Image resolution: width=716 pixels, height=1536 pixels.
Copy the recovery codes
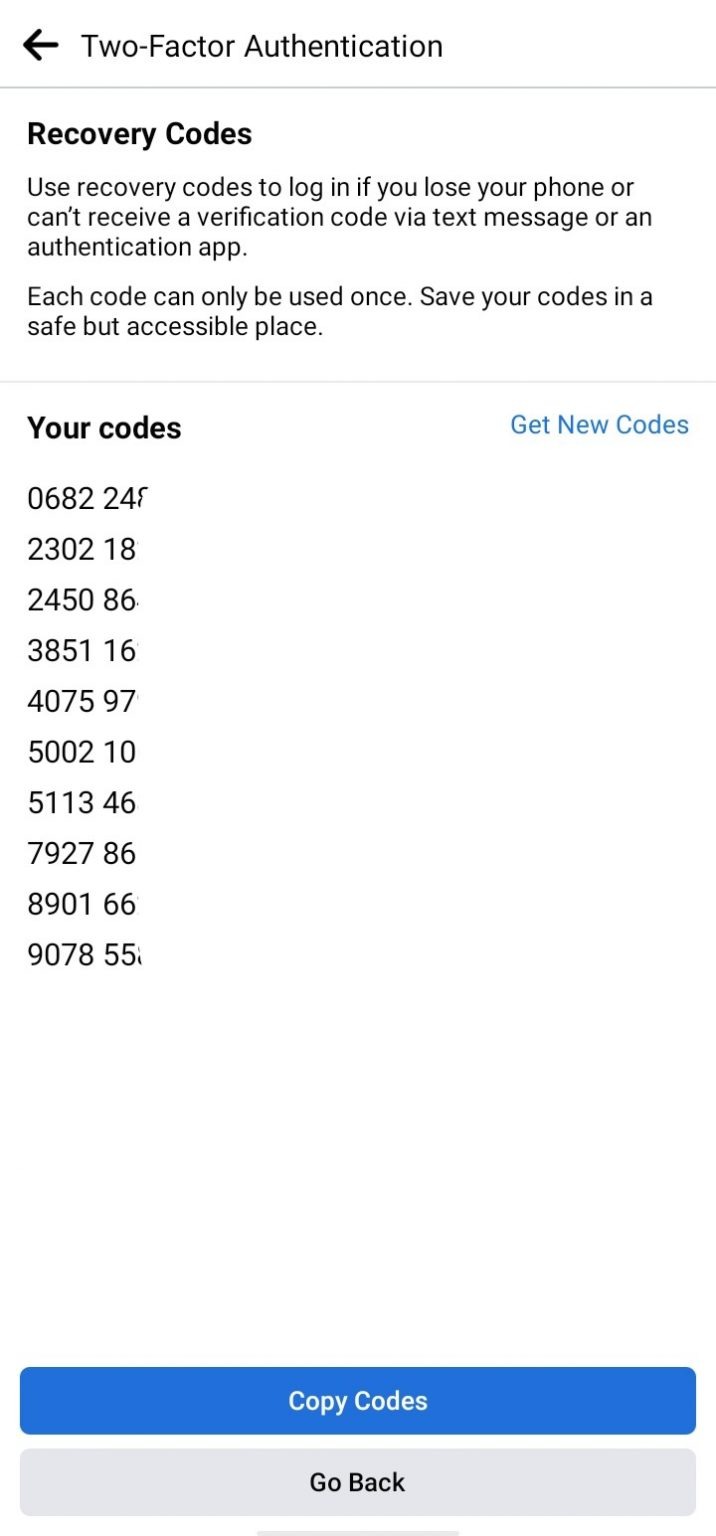pyautogui.click(x=358, y=1401)
